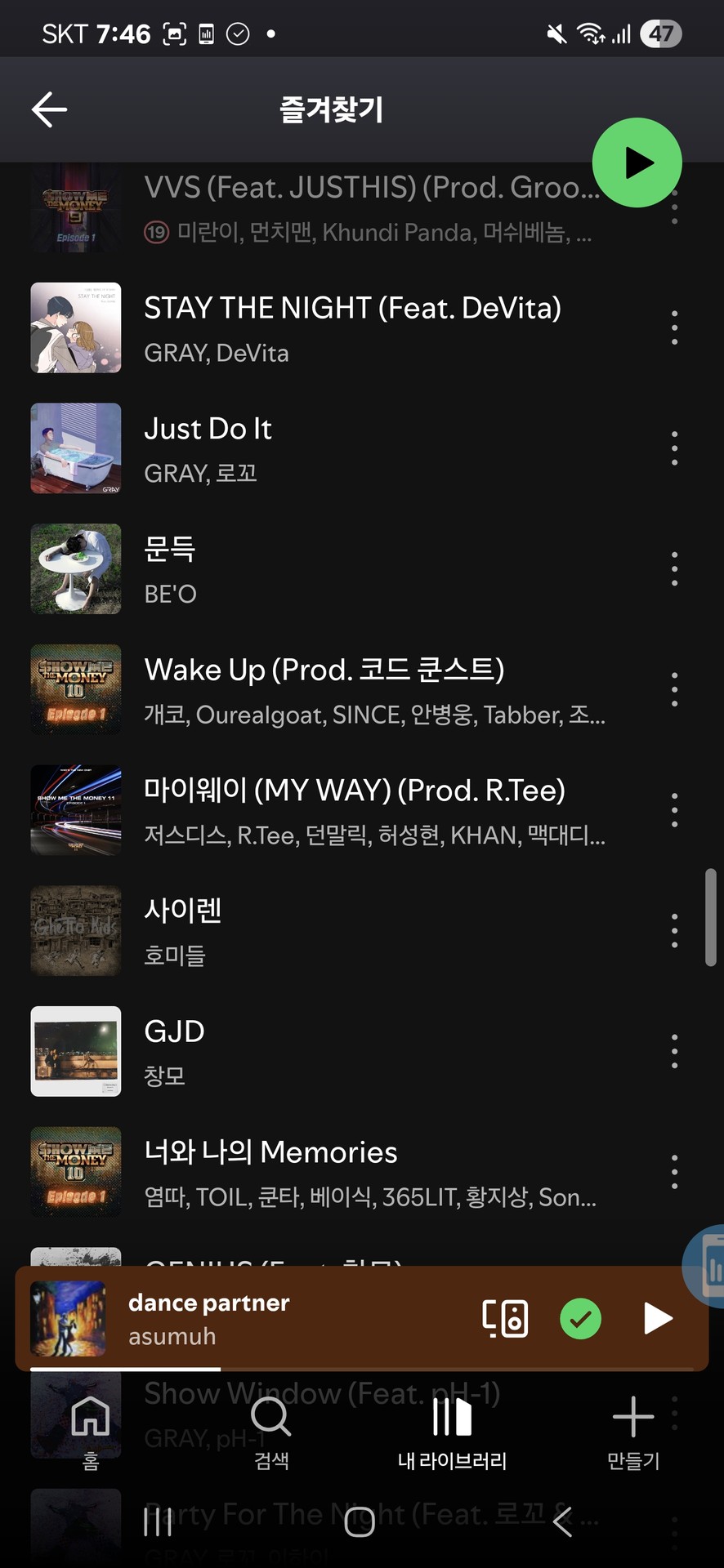The height and width of the screenshot is (1568, 724).
Task: Start playlist with the green play button
Action: 637,163
